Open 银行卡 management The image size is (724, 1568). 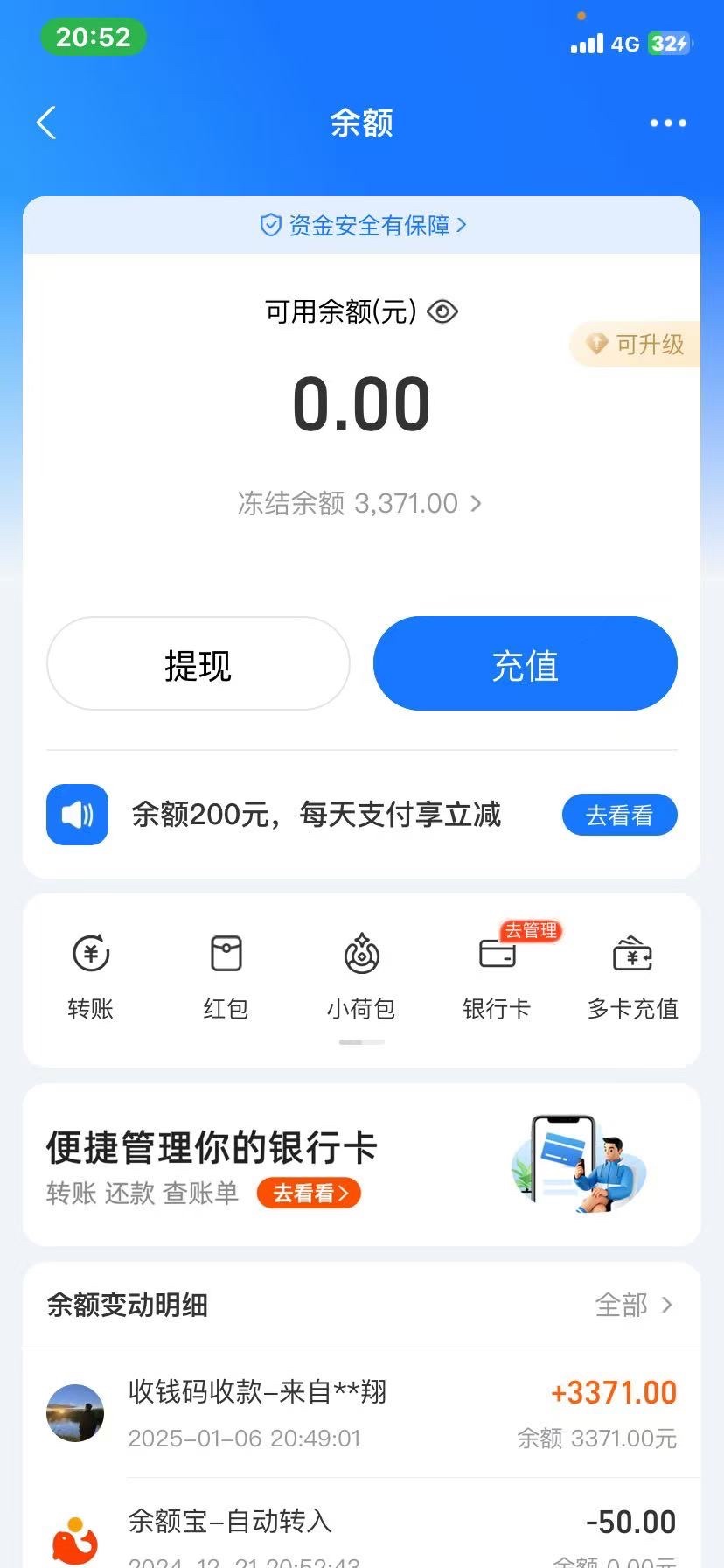(497, 975)
